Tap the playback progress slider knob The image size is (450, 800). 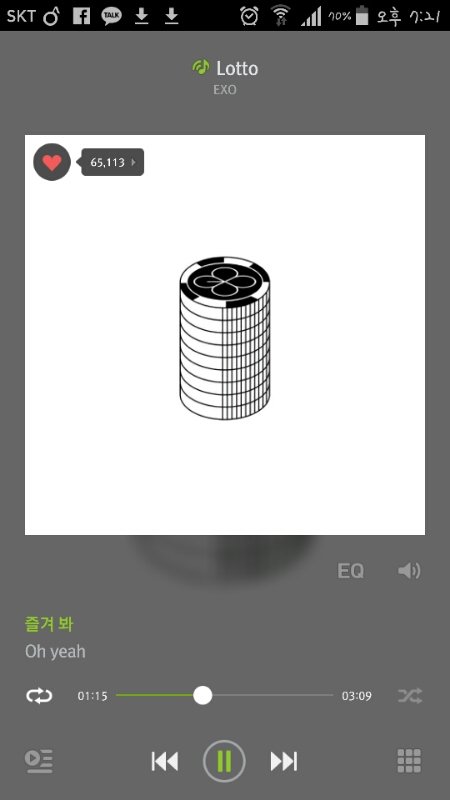pos(203,695)
